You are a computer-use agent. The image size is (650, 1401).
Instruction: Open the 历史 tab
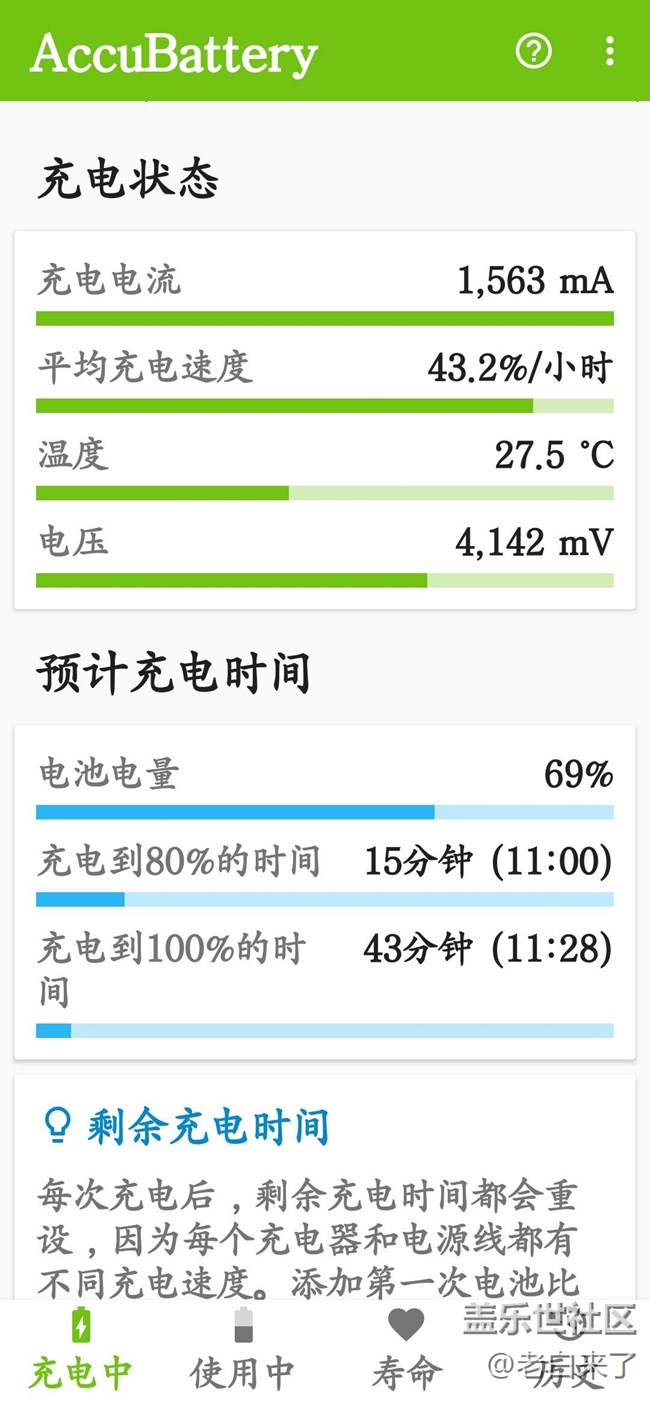[x=568, y=1349]
